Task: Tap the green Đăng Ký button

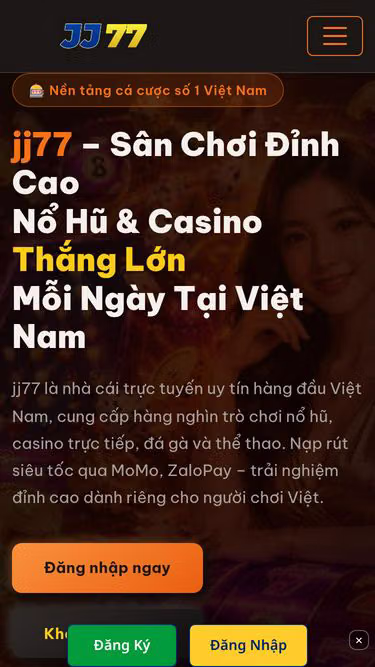Action: point(122,645)
